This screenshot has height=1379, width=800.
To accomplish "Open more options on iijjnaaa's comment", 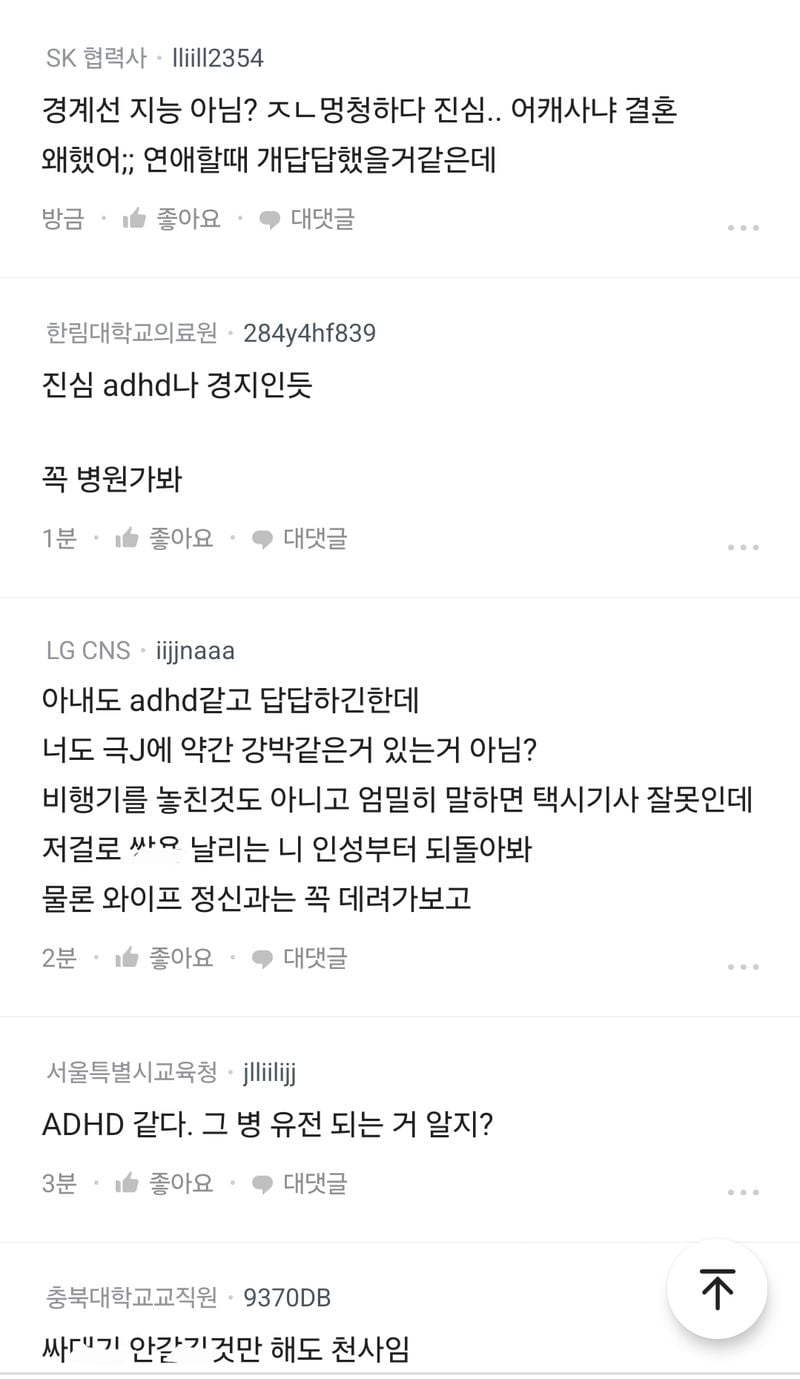I will pyautogui.click(x=743, y=967).
